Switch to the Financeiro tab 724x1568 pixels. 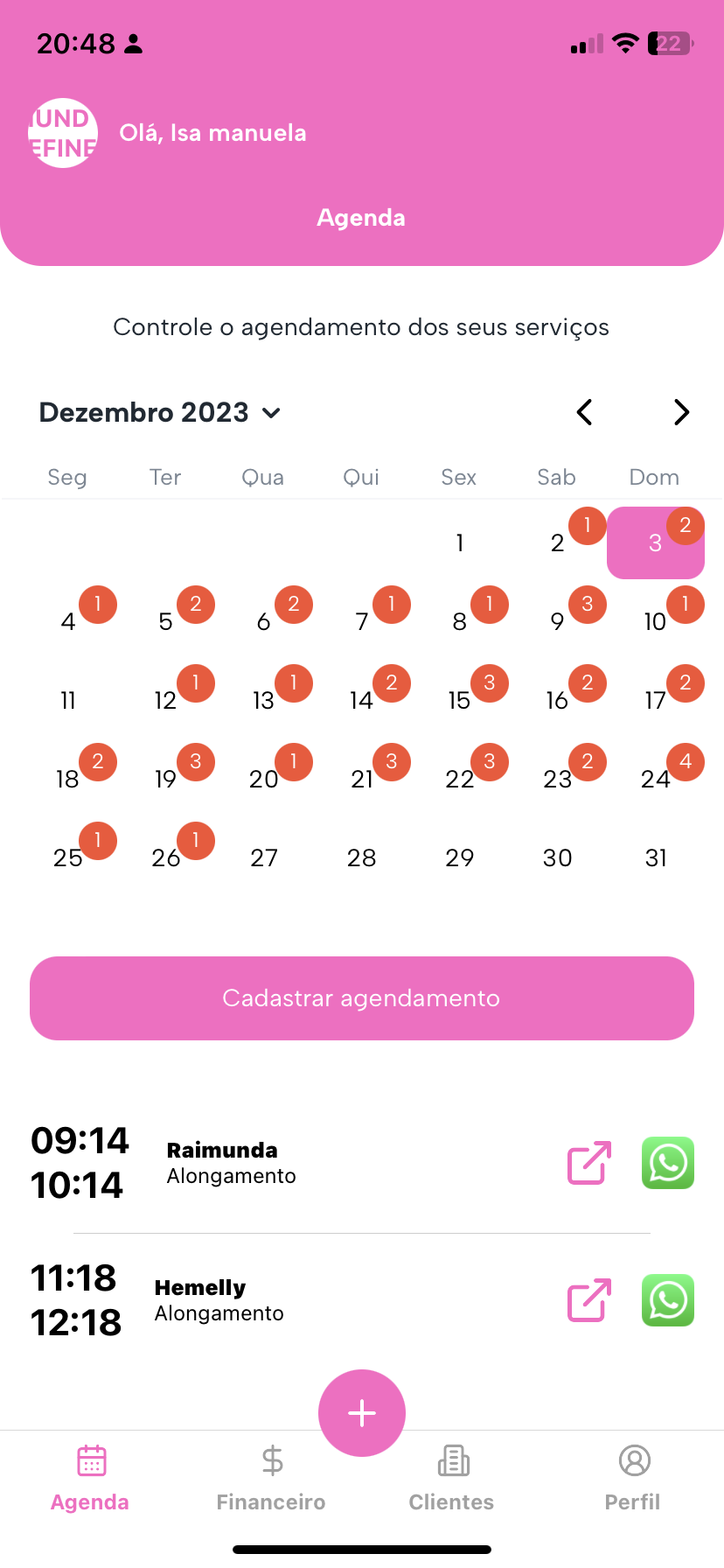(271, 1479)
